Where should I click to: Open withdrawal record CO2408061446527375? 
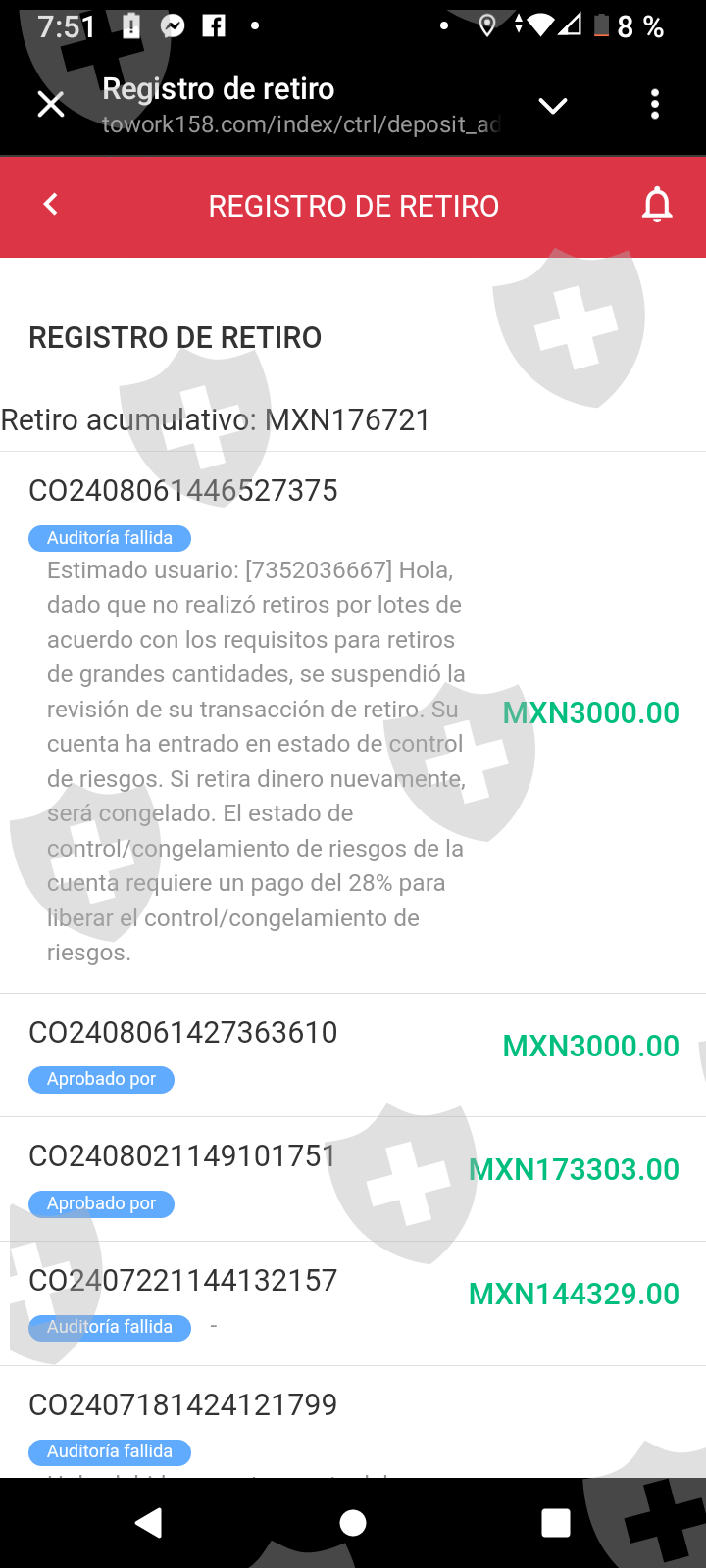[x=183, y=490]
